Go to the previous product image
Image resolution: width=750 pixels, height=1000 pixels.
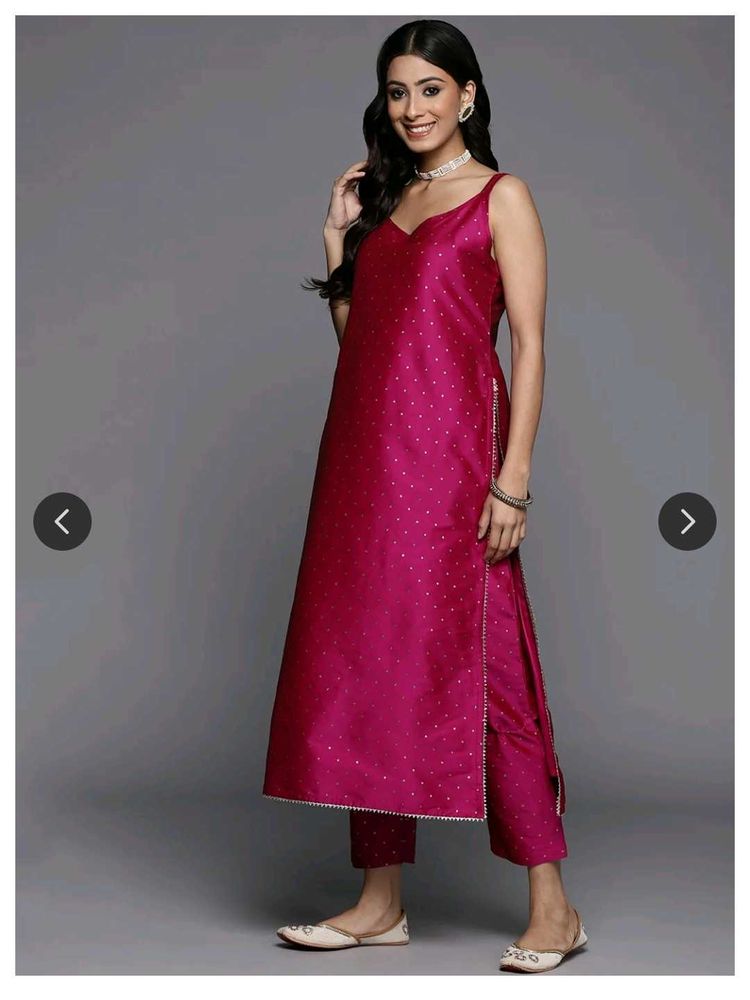pos(62,521)
